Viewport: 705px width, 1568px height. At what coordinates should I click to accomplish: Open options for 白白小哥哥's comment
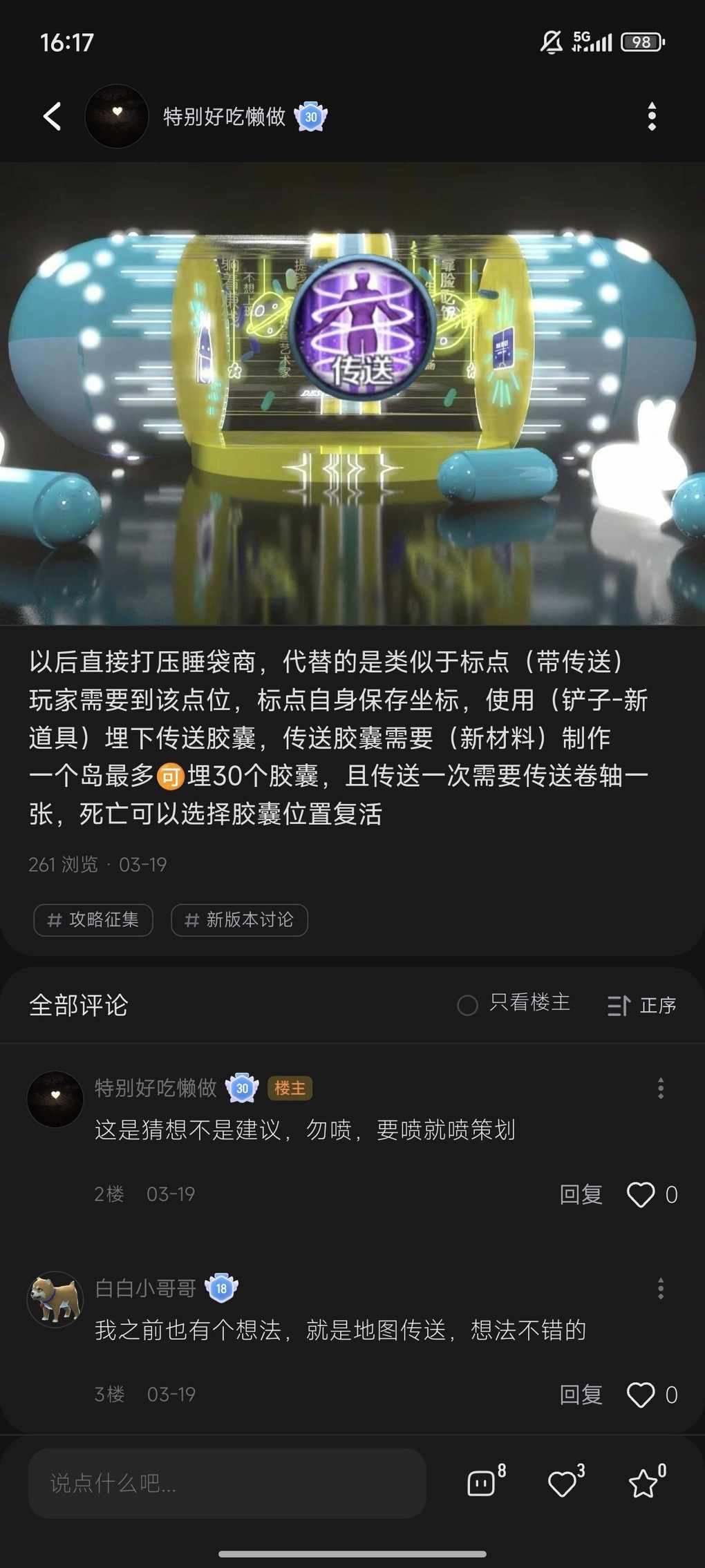coord(660,1288)
